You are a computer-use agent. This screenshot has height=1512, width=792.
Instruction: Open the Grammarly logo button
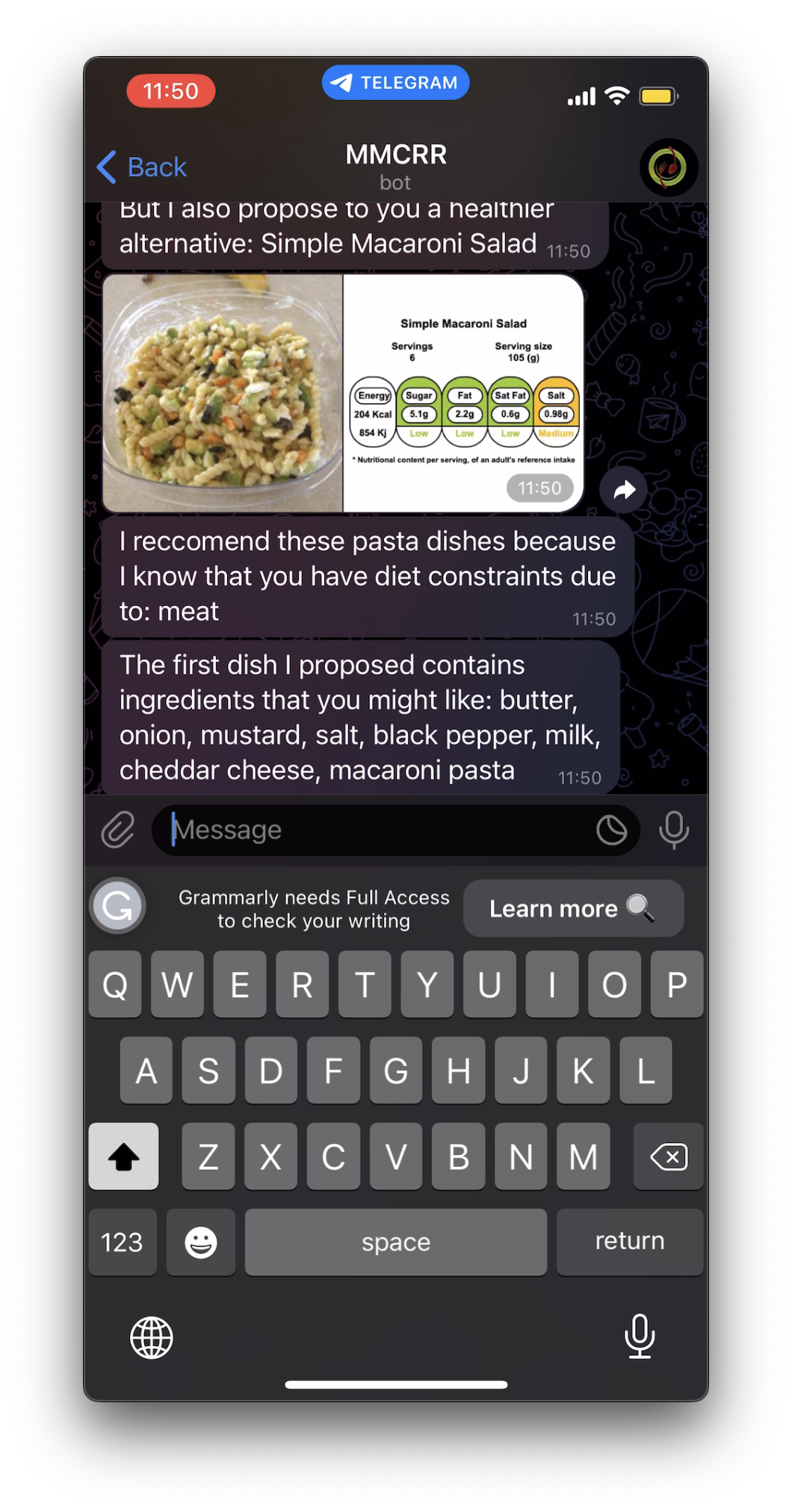pyautogui.click(x=117, y=906)
